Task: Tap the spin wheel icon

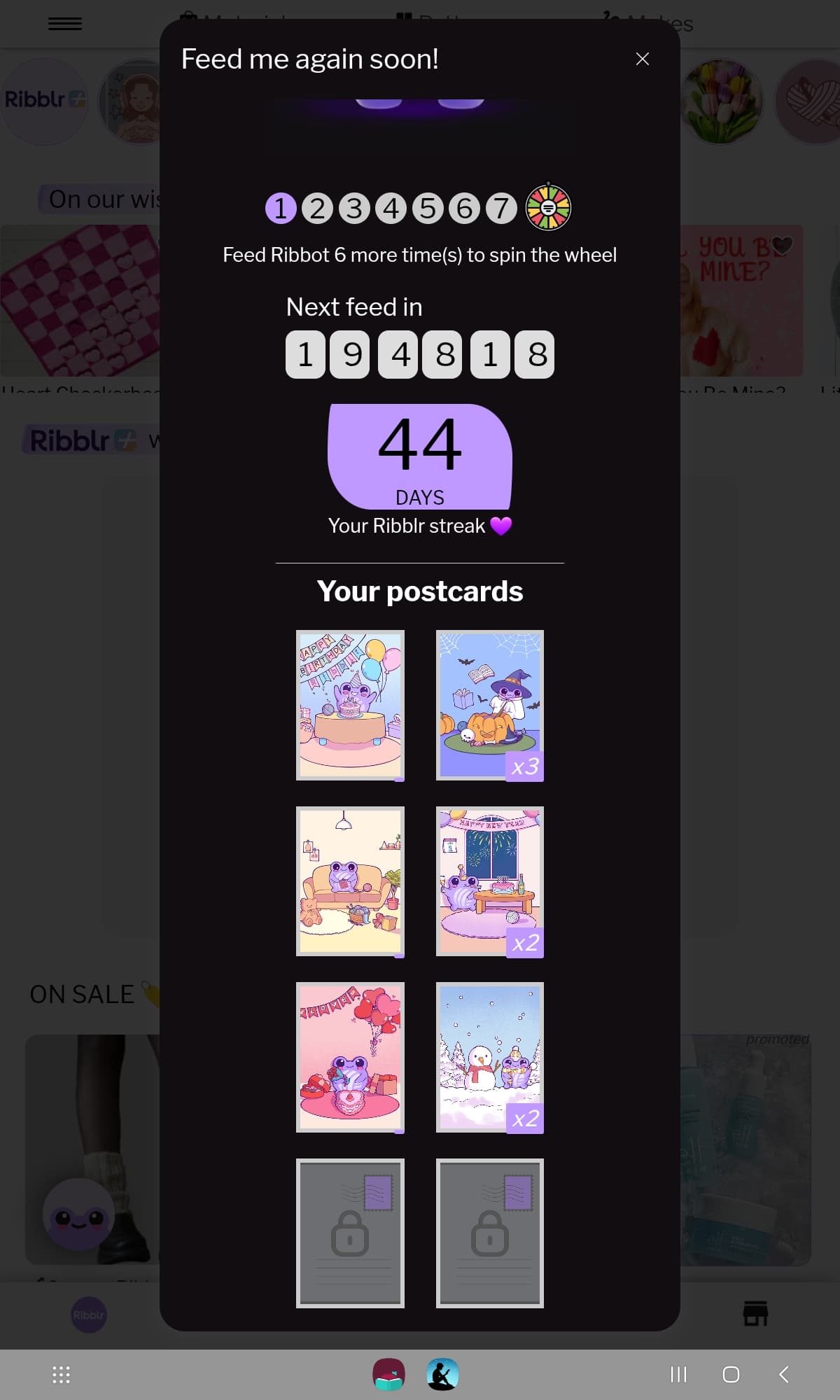Action: click(x=548, y=206)
